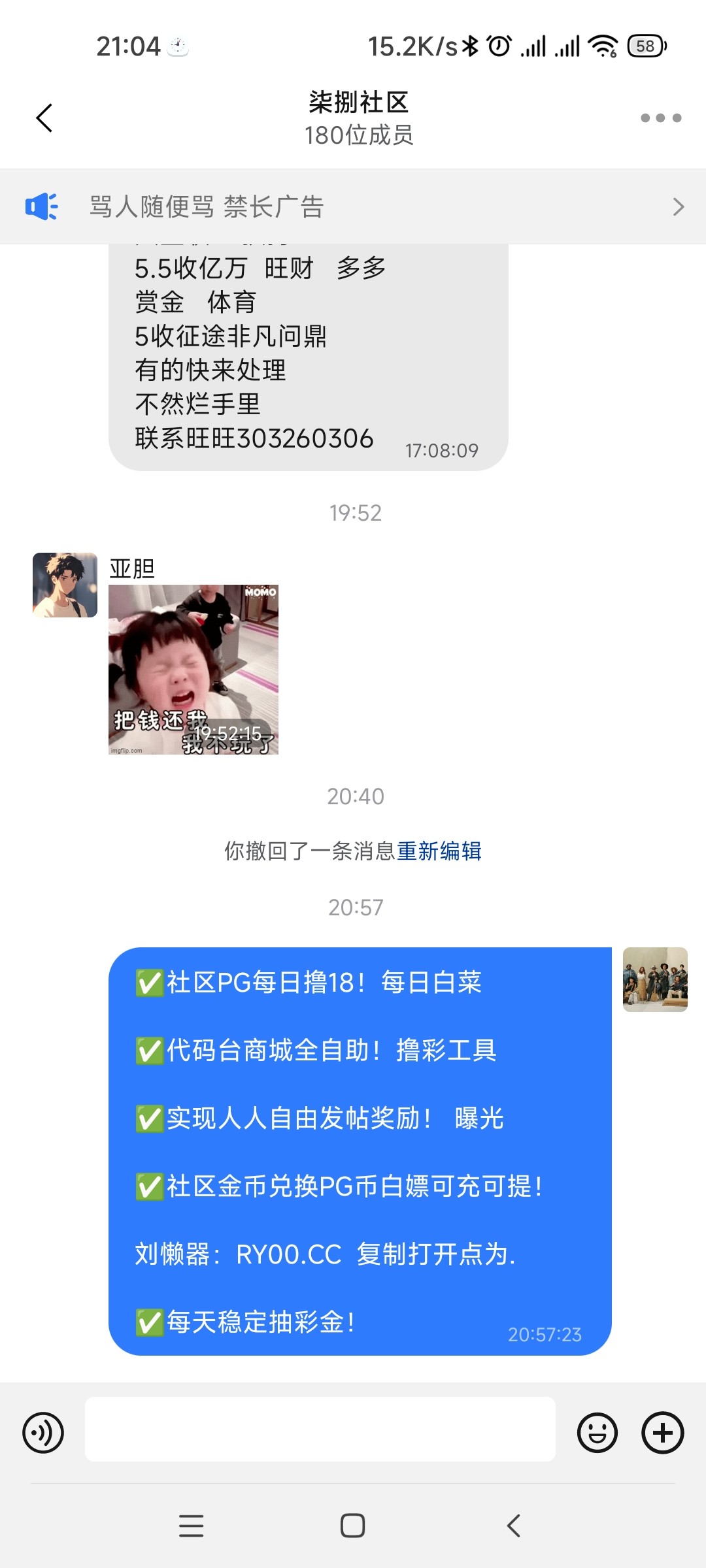The height and width of the screenshot is (1568, 706).
Task: Open the group announcement banner
Action: 353,207
